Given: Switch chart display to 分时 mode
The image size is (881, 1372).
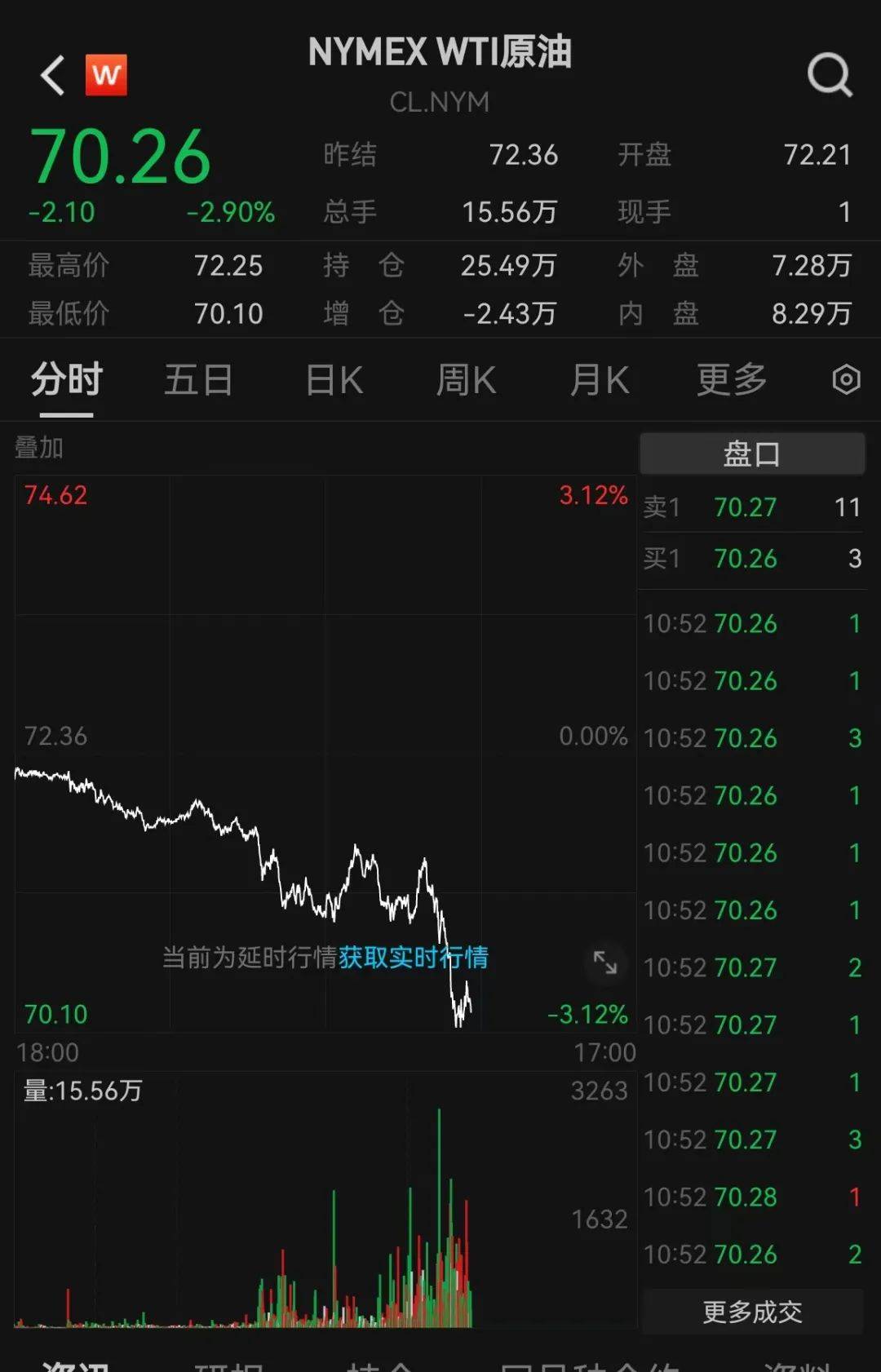Looking at the screenshot, I should [x=64, y=379].
